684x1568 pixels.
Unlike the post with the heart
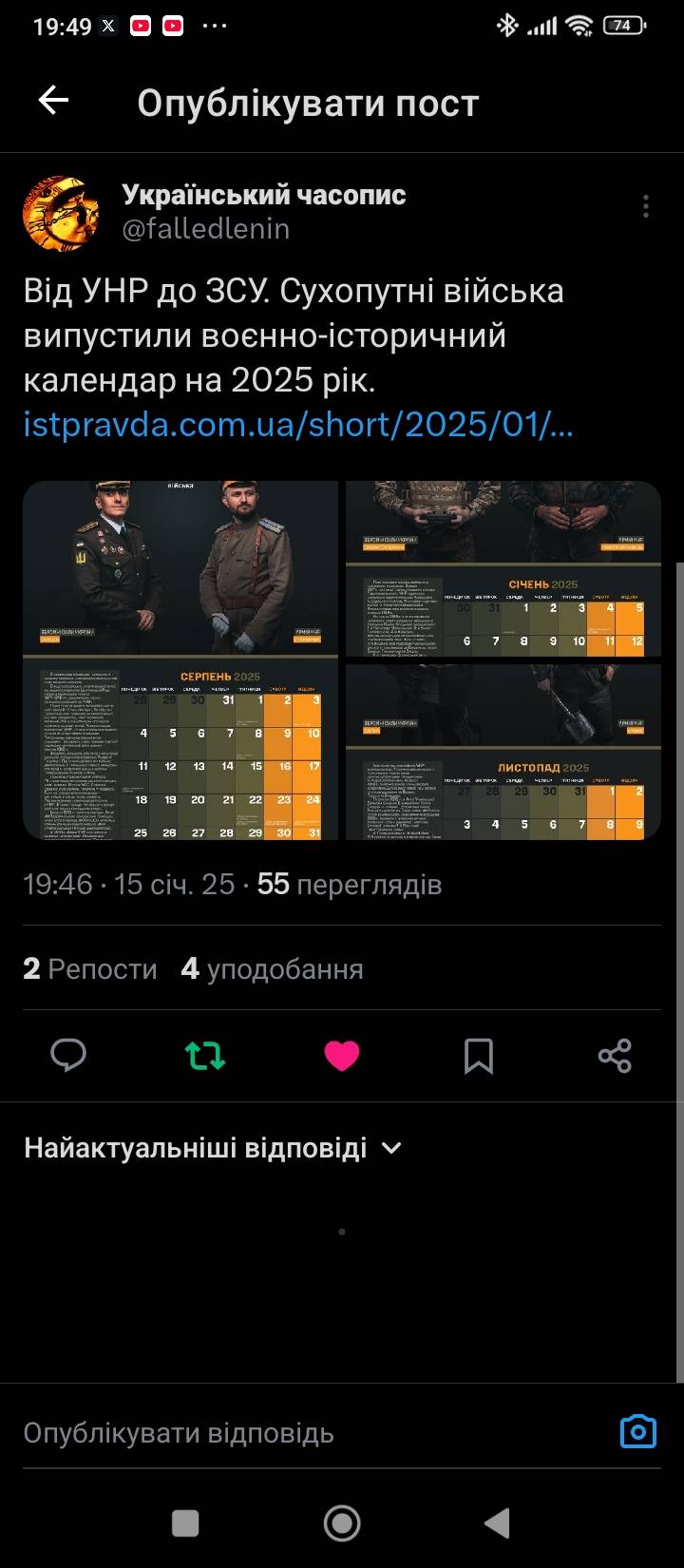tap(342, 1056)
